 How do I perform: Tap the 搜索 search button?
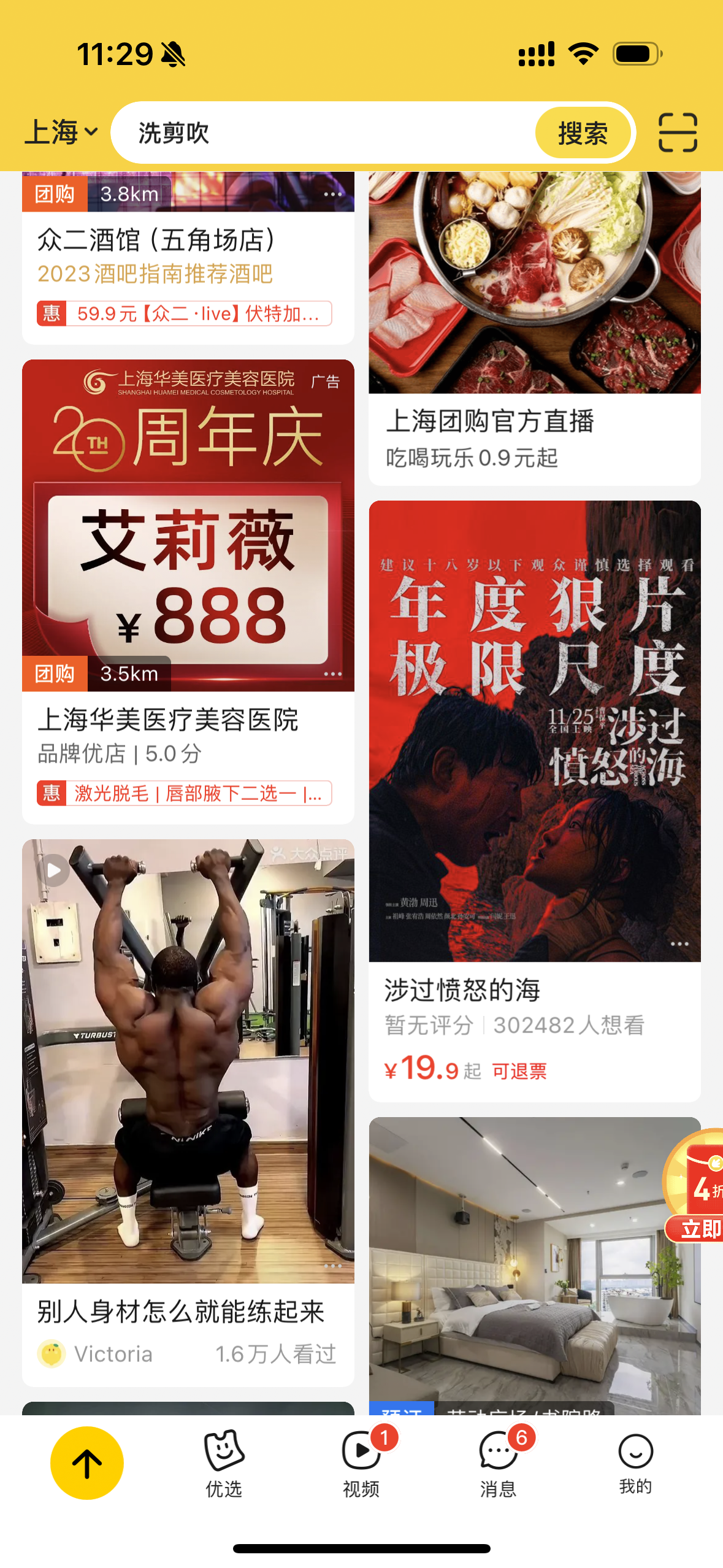583,133
